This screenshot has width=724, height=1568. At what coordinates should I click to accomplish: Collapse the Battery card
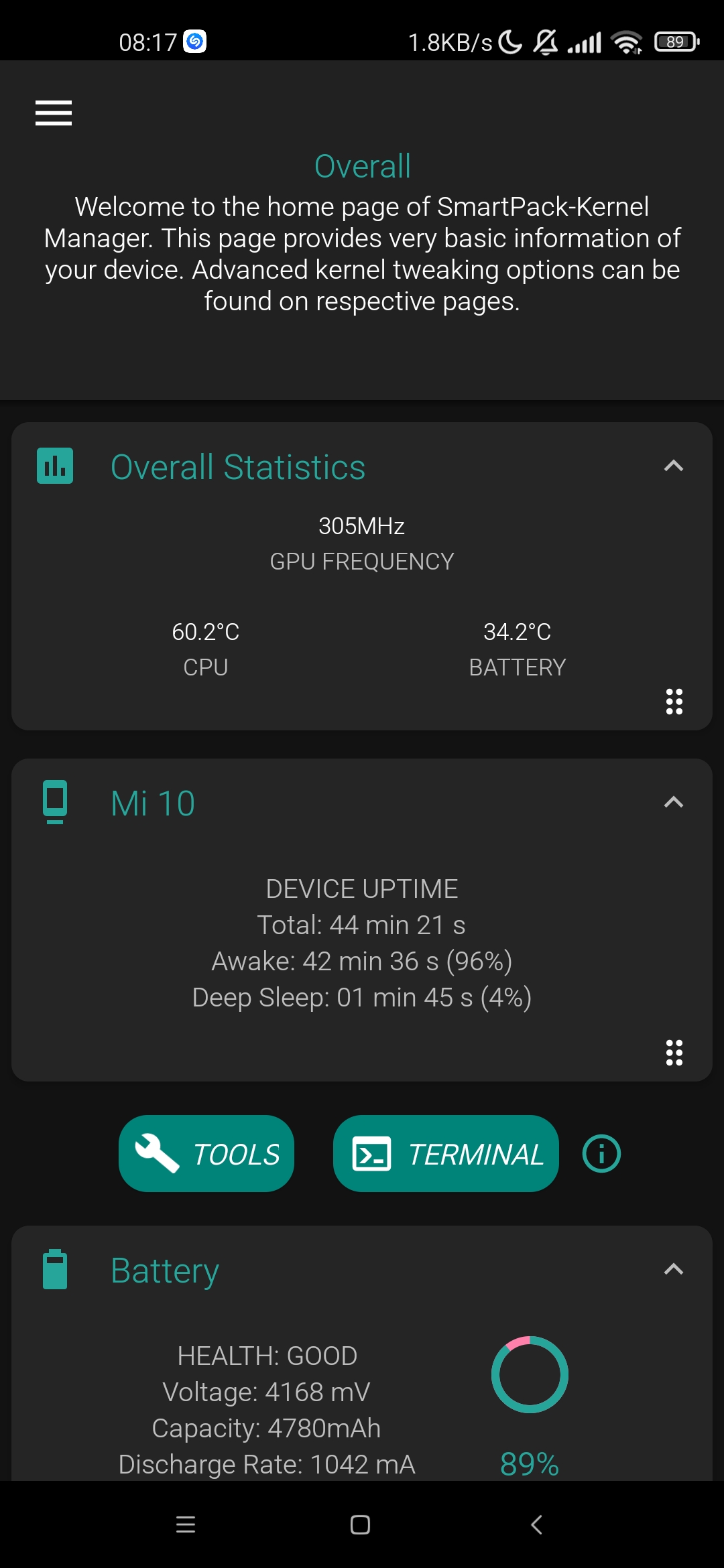(x=673, y=1269)
